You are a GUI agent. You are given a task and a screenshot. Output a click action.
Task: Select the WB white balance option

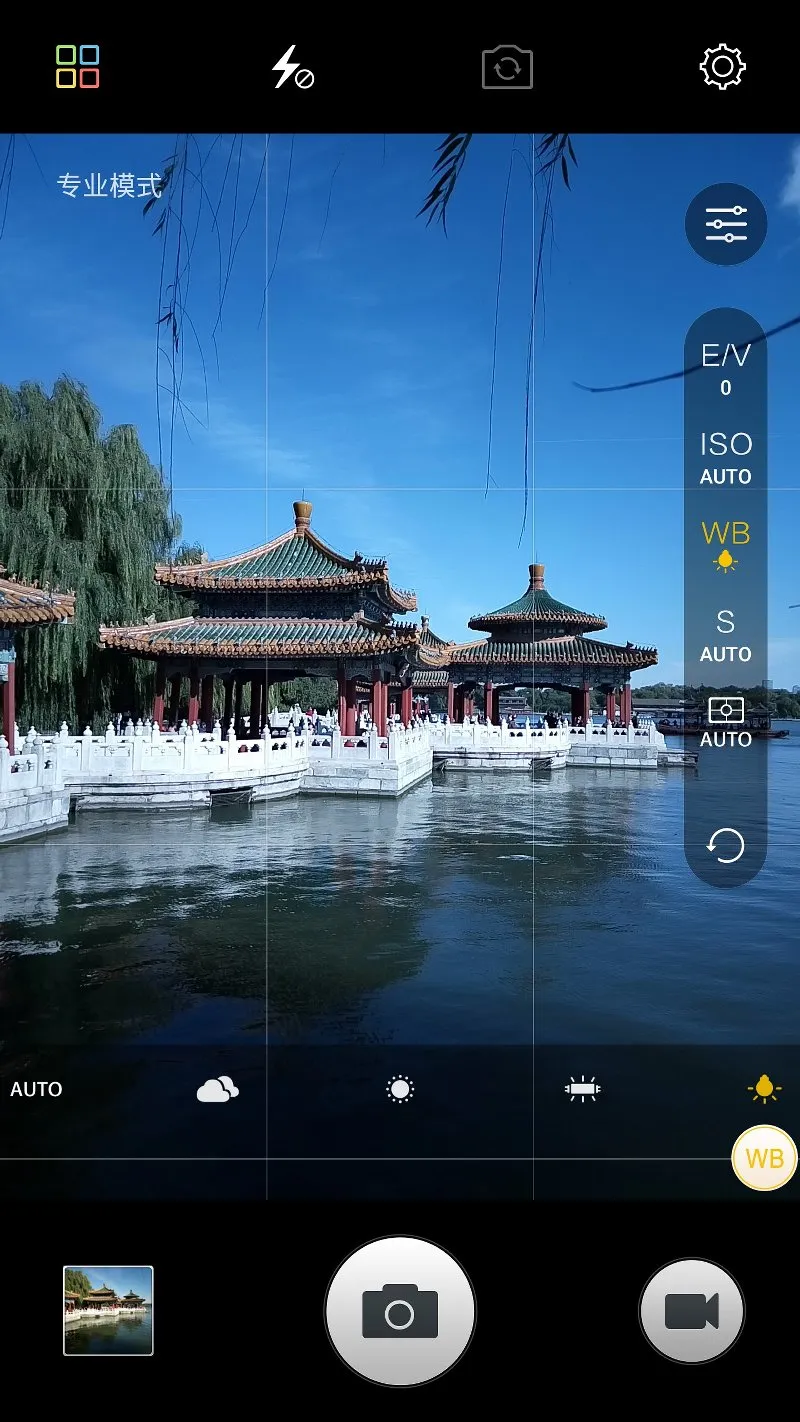coord(725,545)
